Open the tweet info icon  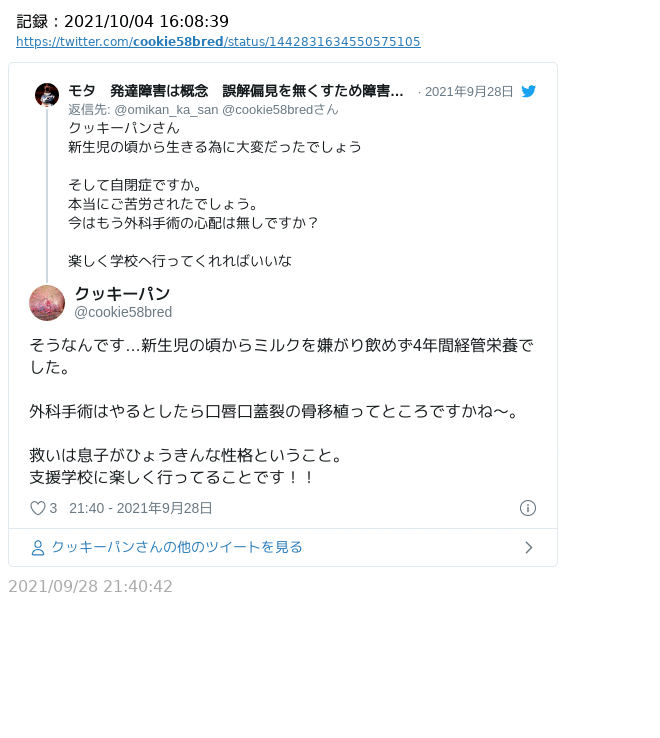pyautogui.click(x=528, y=508)
